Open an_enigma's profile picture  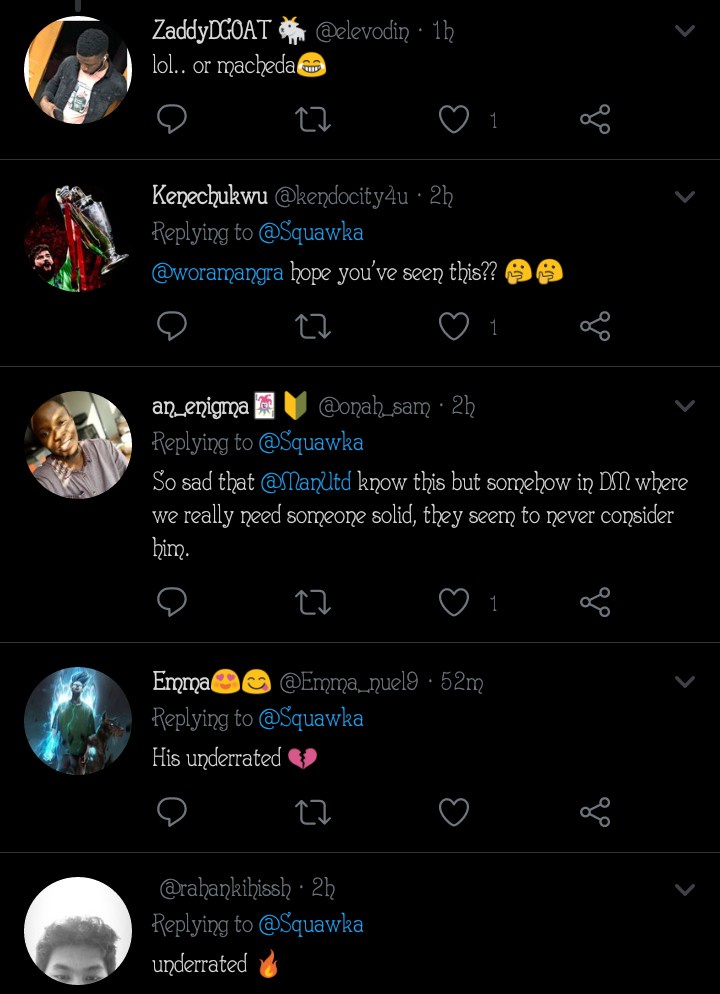pos(78,445)
